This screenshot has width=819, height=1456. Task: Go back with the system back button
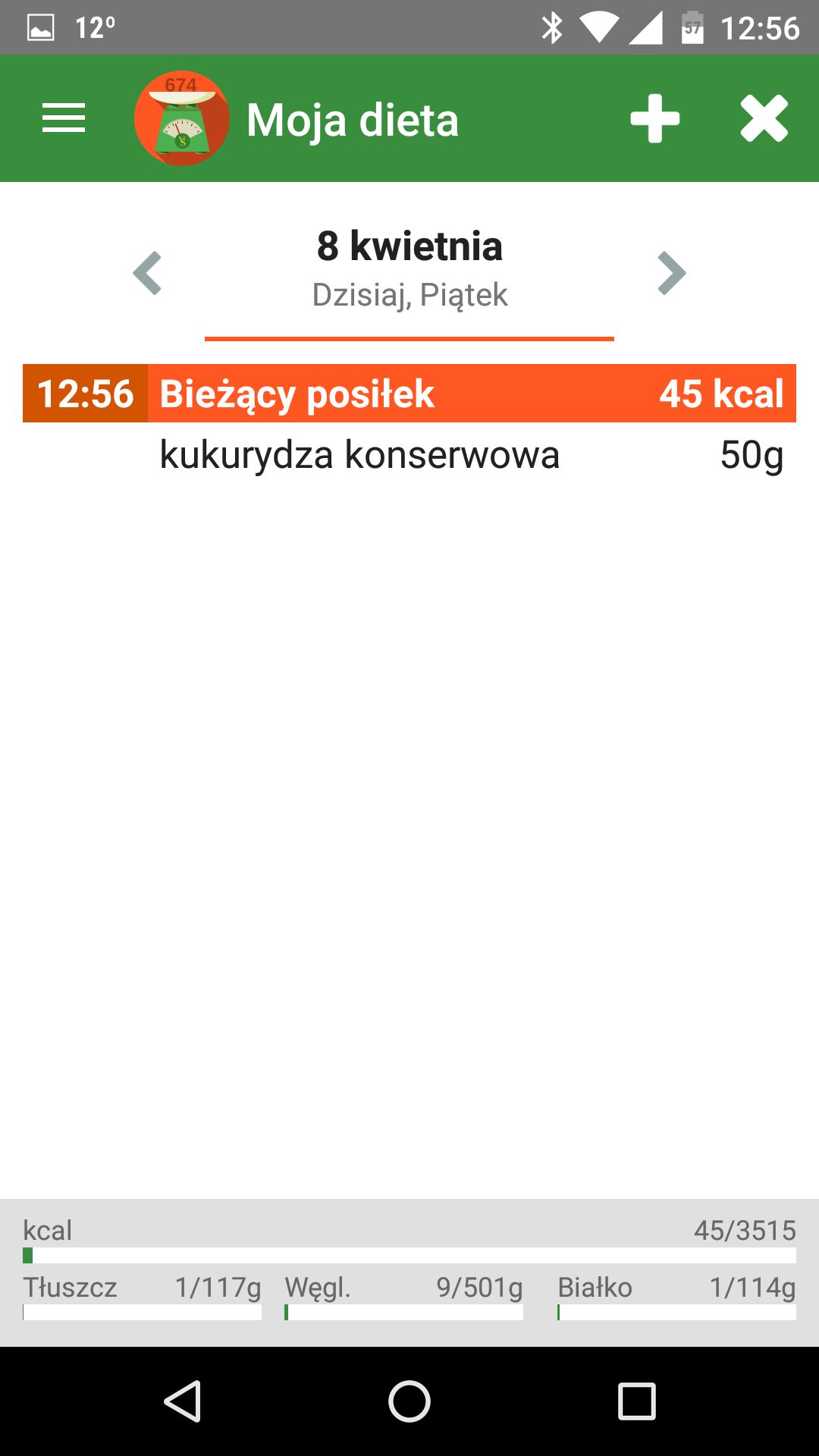point(182,1401)
